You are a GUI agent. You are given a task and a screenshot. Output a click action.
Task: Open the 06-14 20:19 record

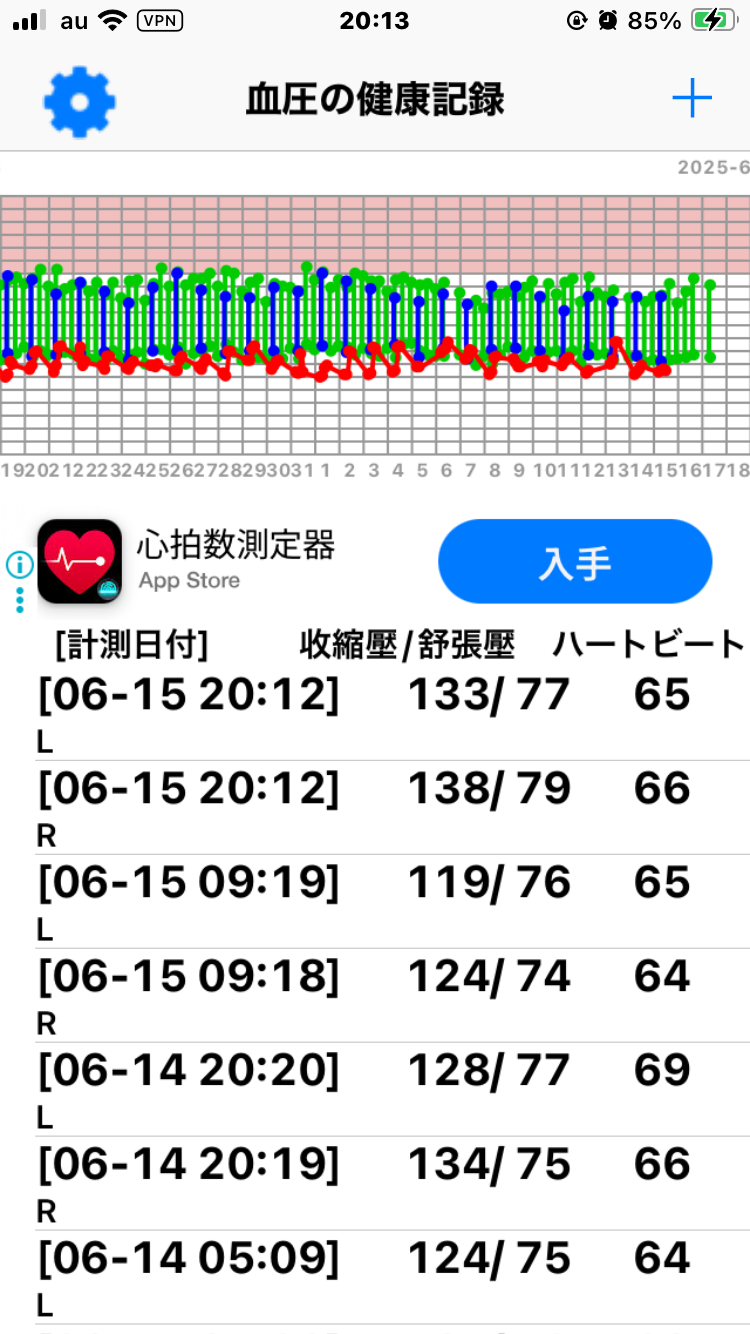click(x=375, y=1182)
